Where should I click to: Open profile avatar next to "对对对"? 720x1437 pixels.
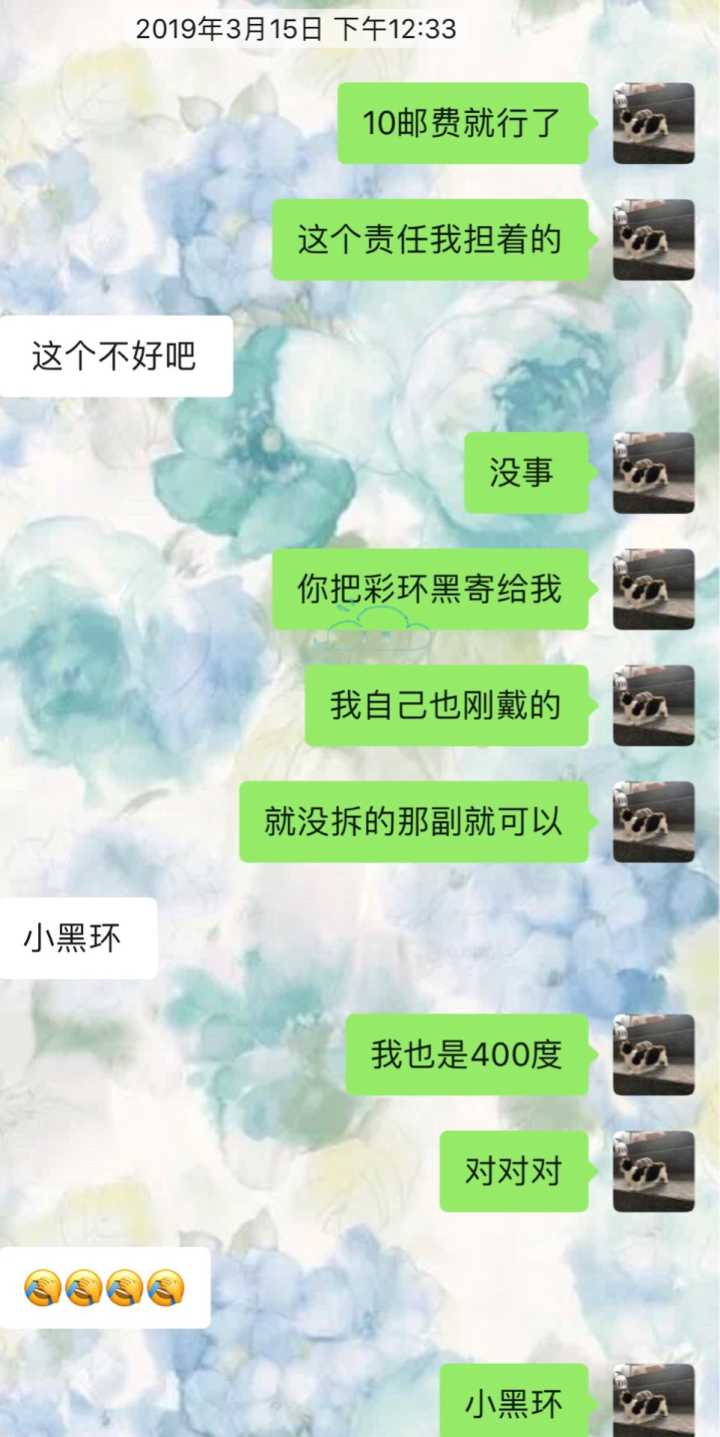coord(653,1171)
